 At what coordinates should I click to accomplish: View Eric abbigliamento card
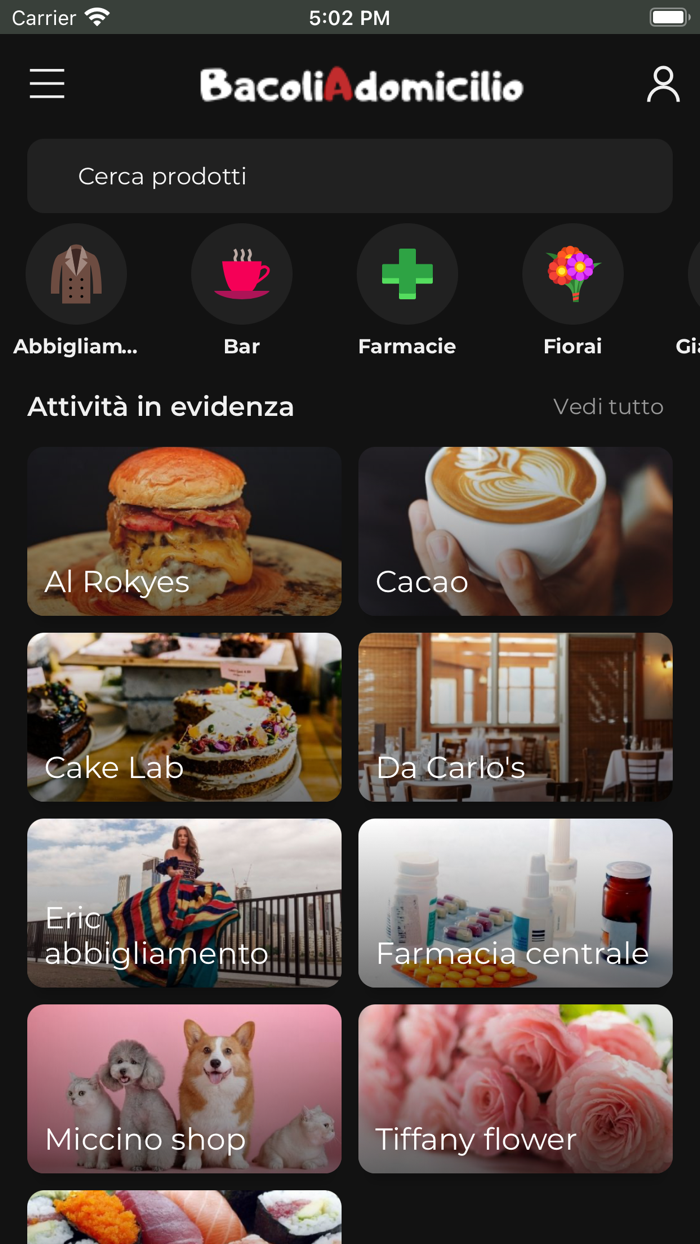184,903
